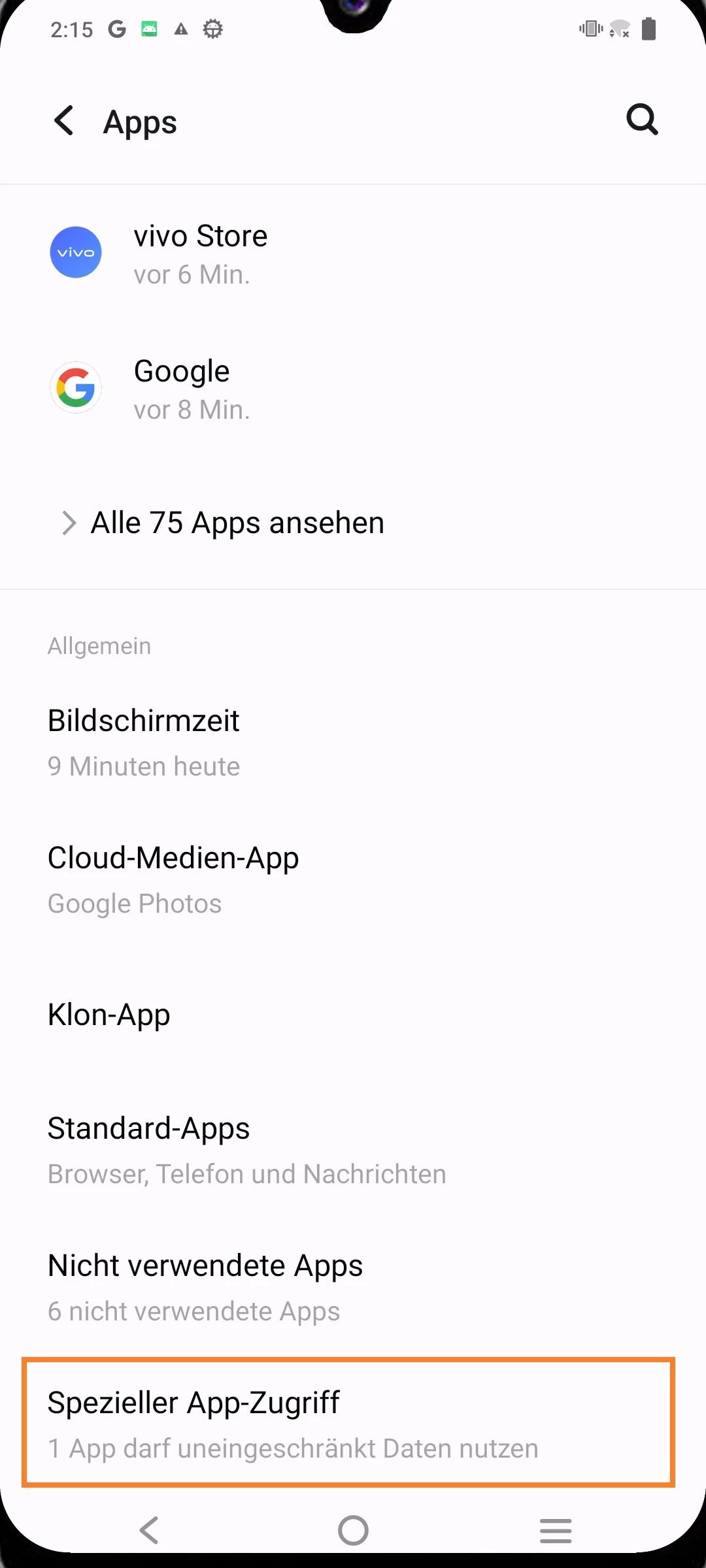Open the search icon in Apps
The width and height of the screenshot is (706, 1568).
642,120
